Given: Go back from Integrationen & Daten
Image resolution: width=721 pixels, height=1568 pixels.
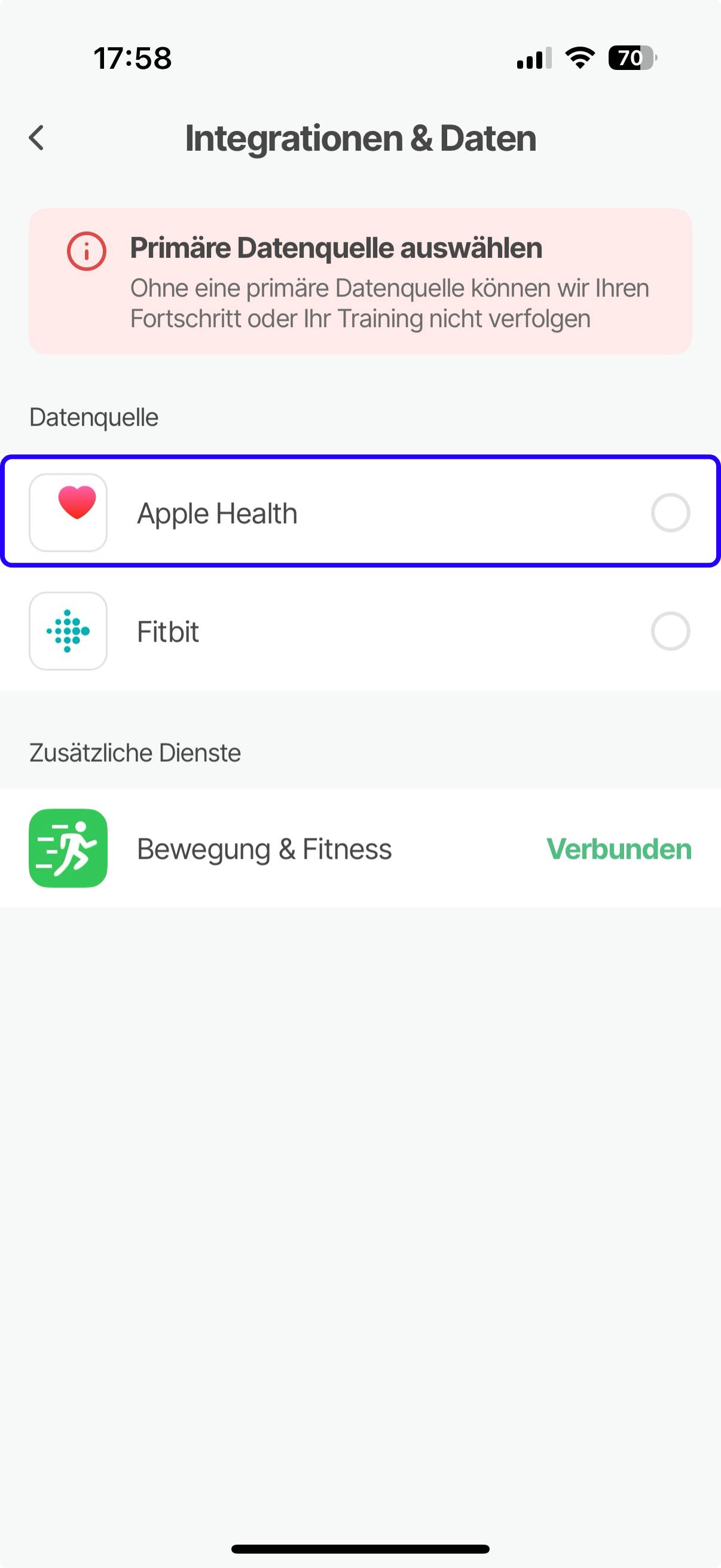Looking at the screenshot, I should coord(37,138).
